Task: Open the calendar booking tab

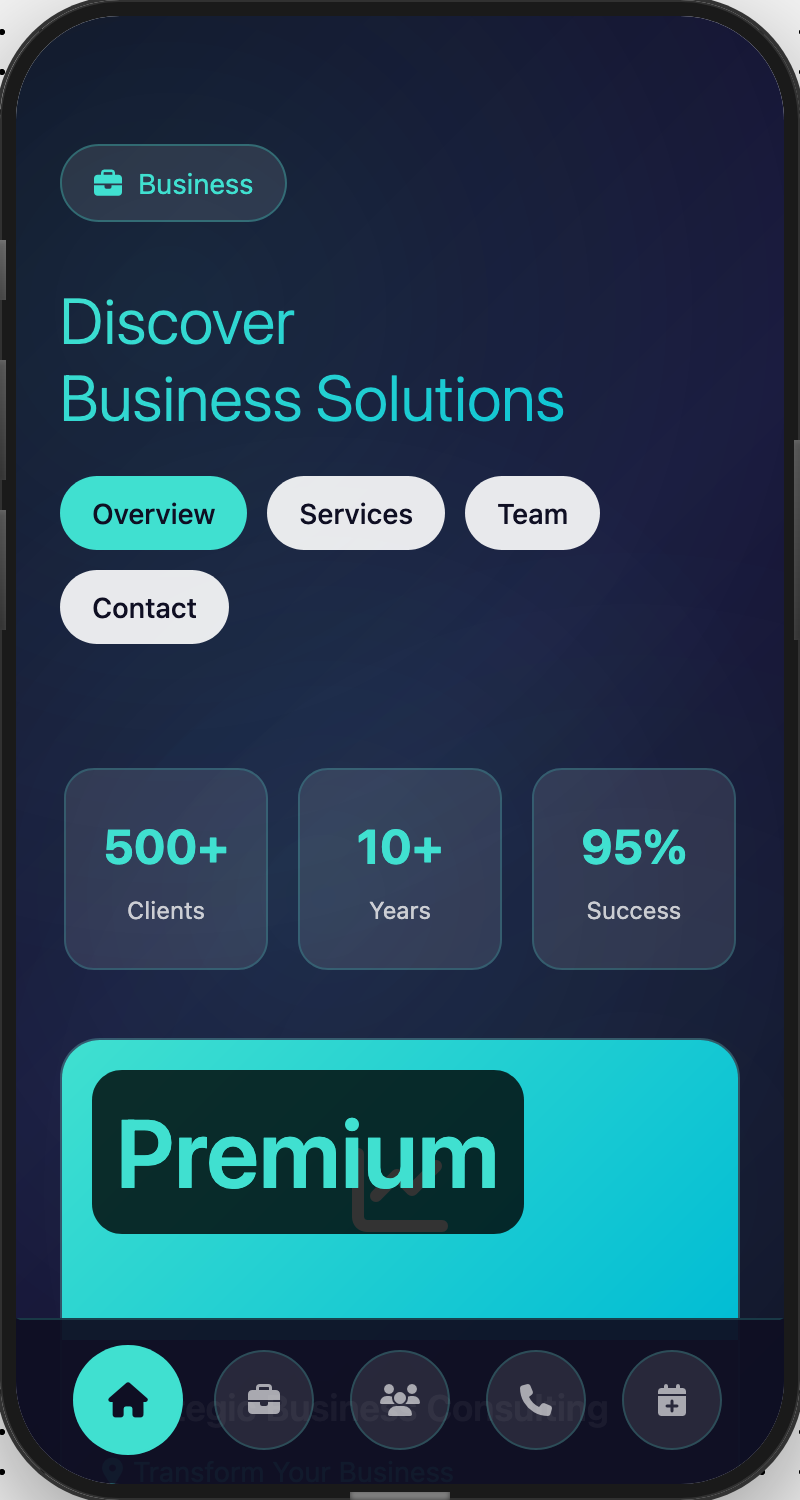Action: pyautogui.click(x=672, y=1400)
